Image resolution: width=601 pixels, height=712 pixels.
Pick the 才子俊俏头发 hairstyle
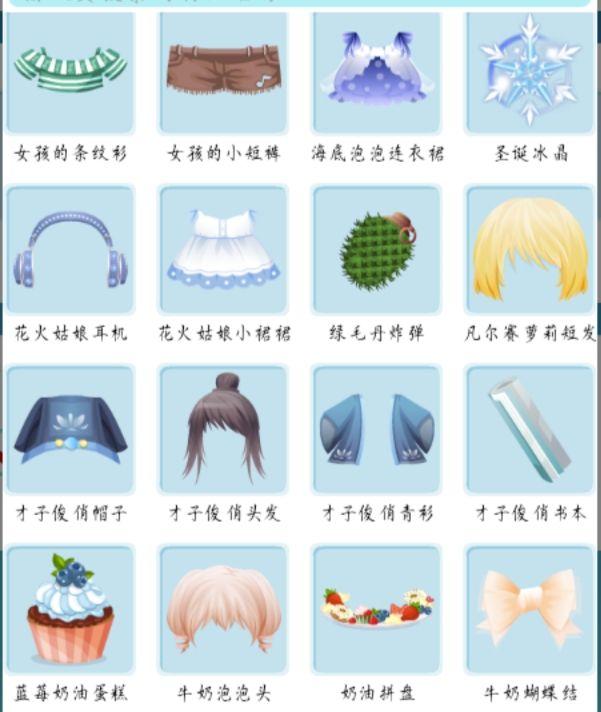tap(223, 429)
